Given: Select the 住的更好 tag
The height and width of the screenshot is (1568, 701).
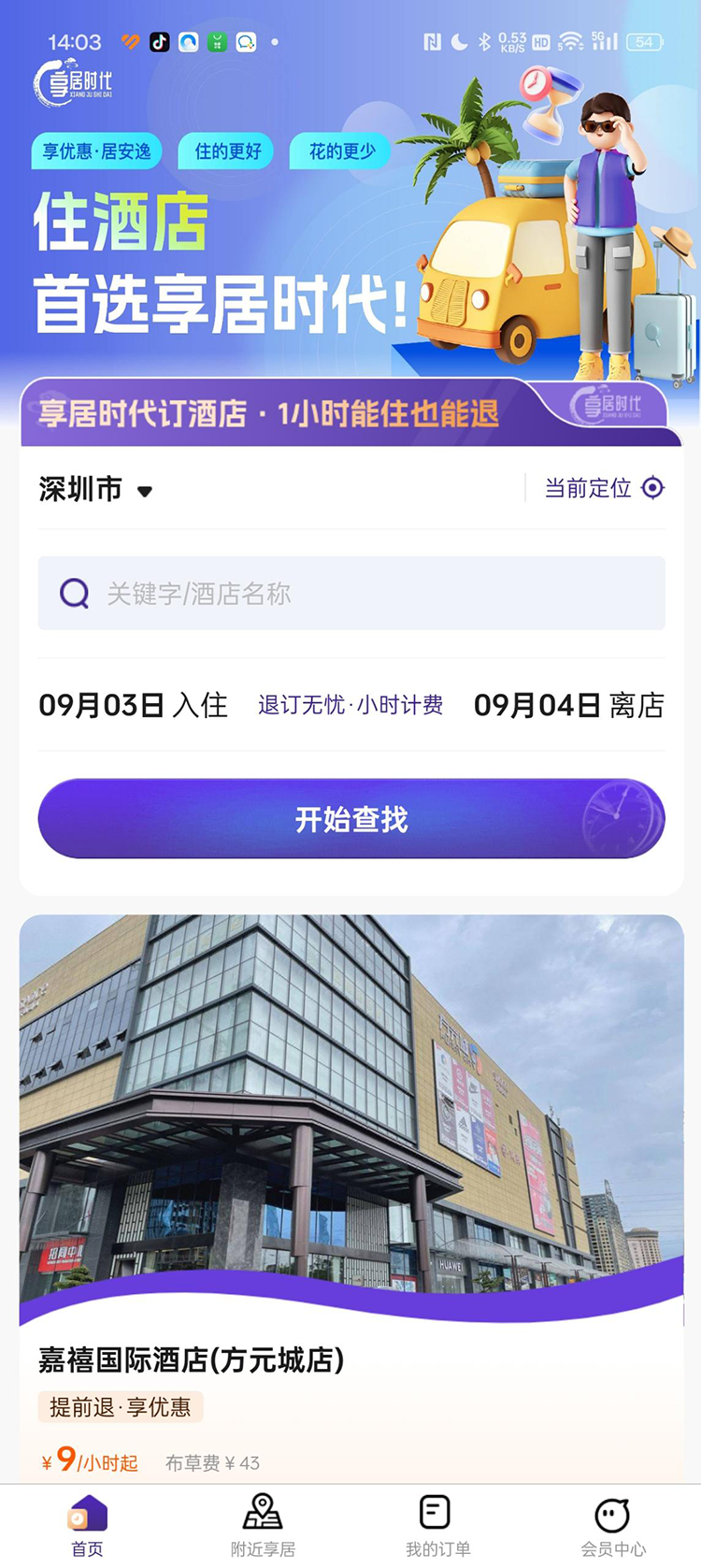Looking at the screenshot, I should tap(225, 151).
